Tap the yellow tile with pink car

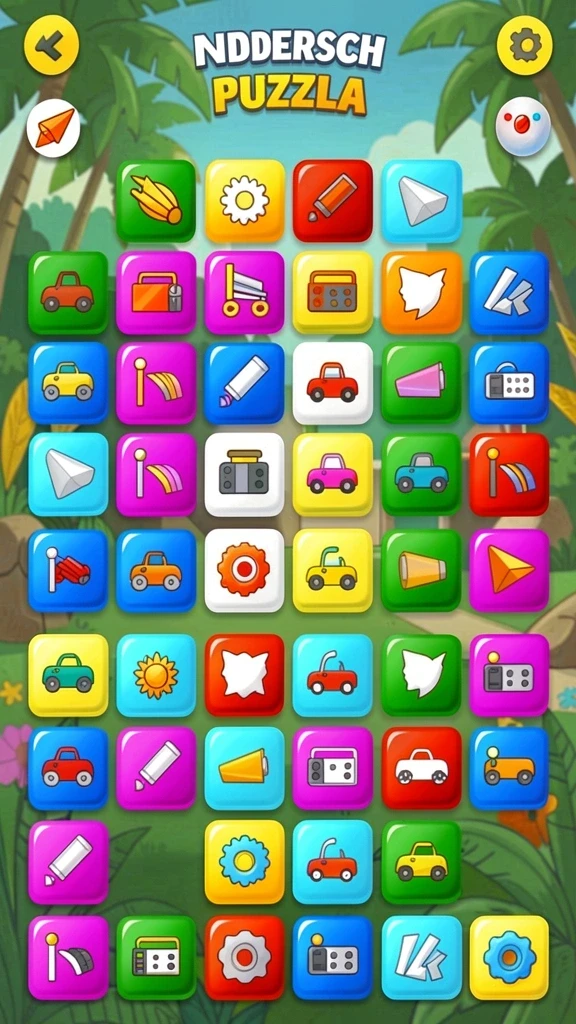tap(332, 474)
